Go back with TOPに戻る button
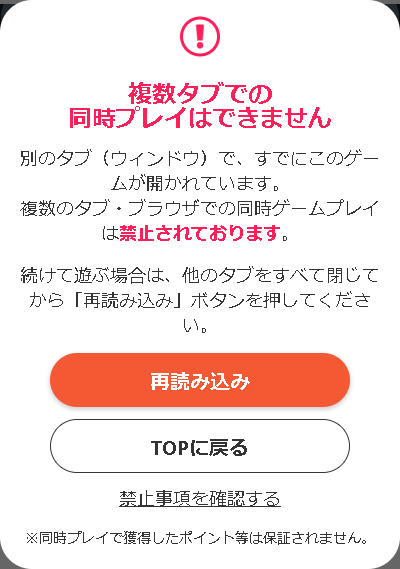The image size is (400, 569). tap(200, 446)
